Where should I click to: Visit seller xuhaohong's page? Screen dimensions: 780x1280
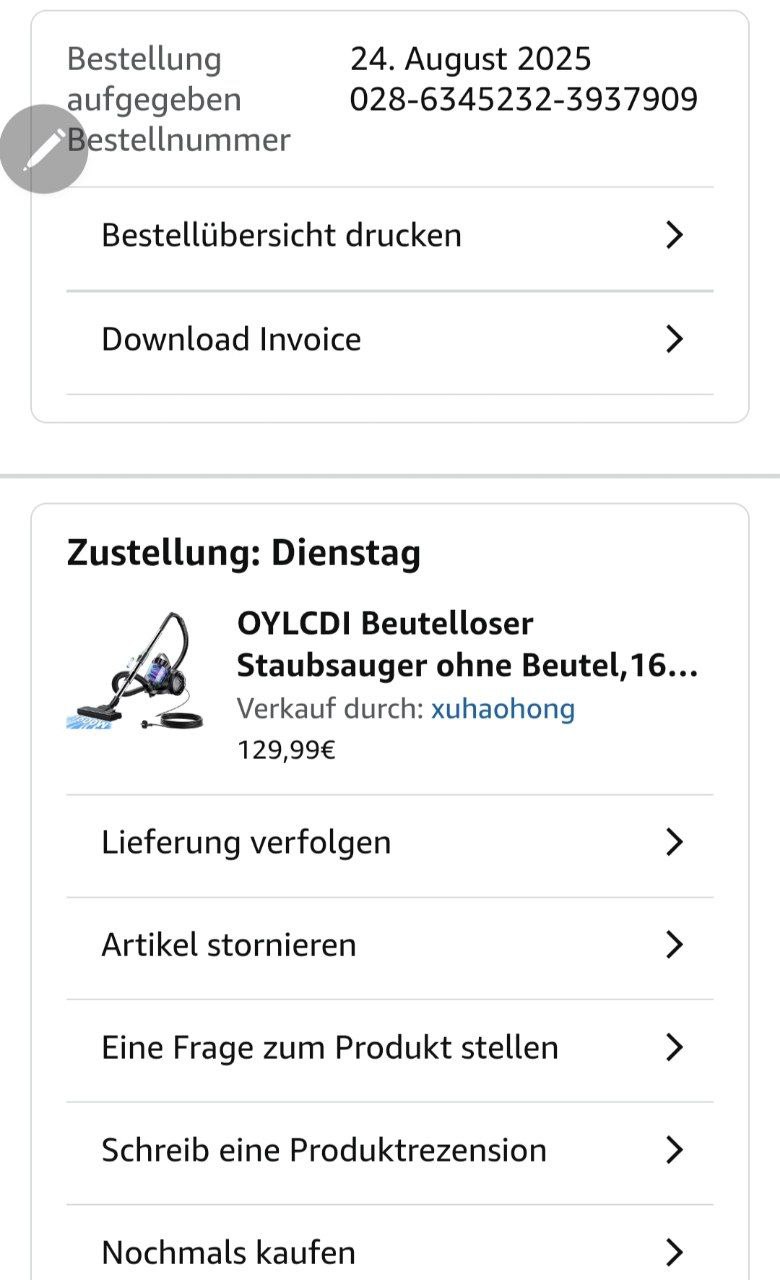coord(503,710)
